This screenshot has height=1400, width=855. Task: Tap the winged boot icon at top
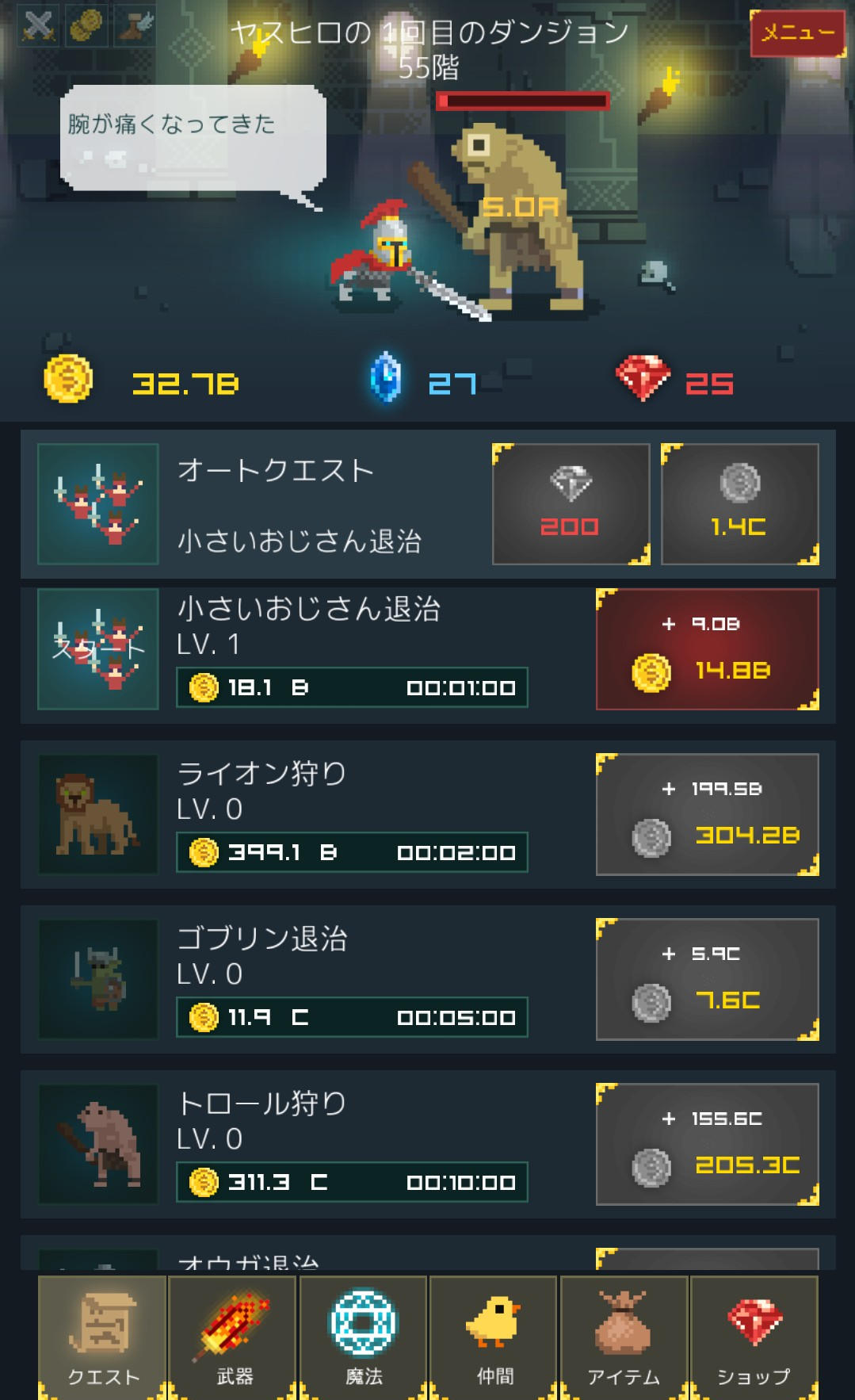[x=135, y=26]
